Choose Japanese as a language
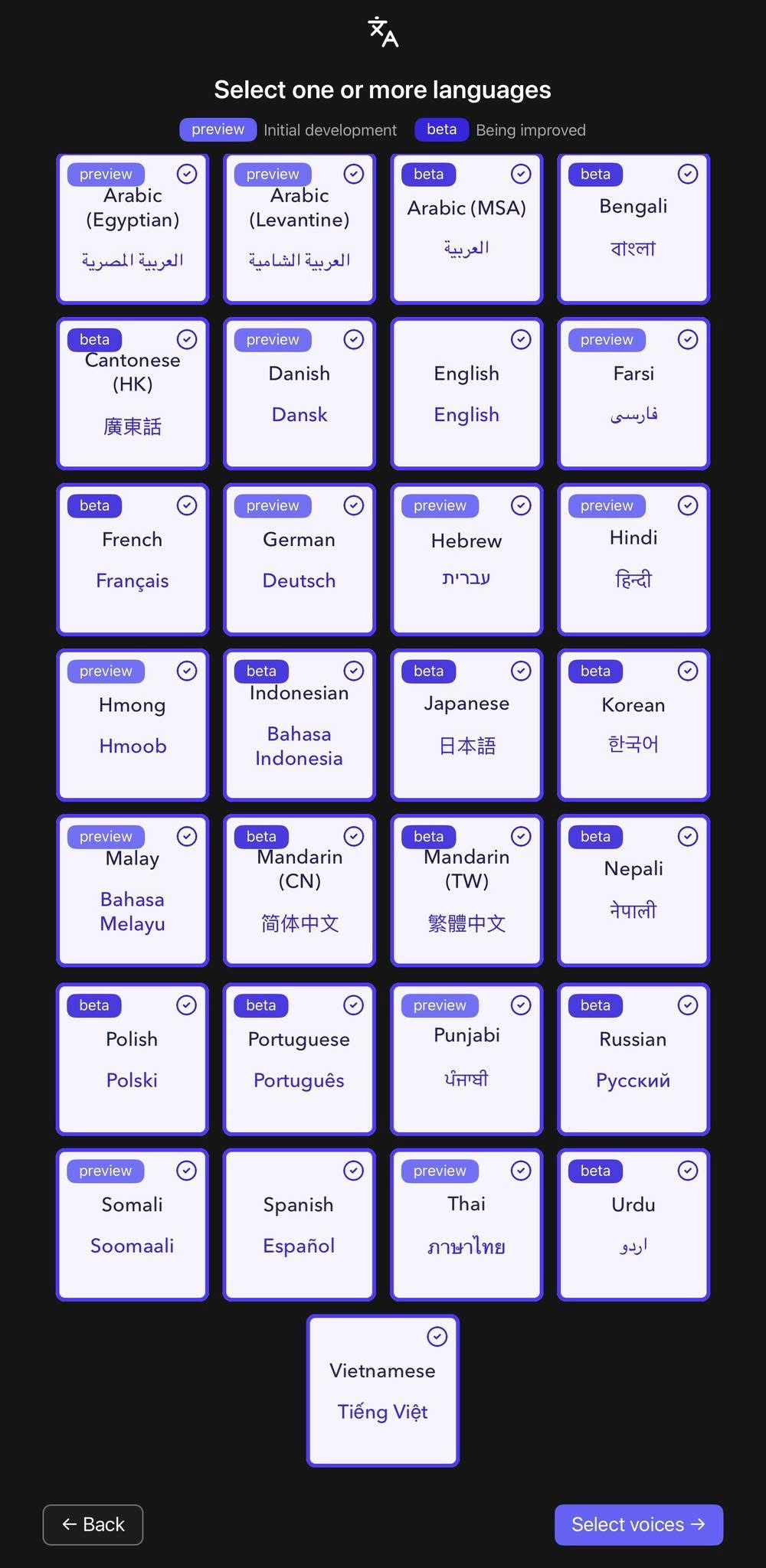Viewport: 766px width, 1568px height. pyautogui.click(x=466, y=725)
